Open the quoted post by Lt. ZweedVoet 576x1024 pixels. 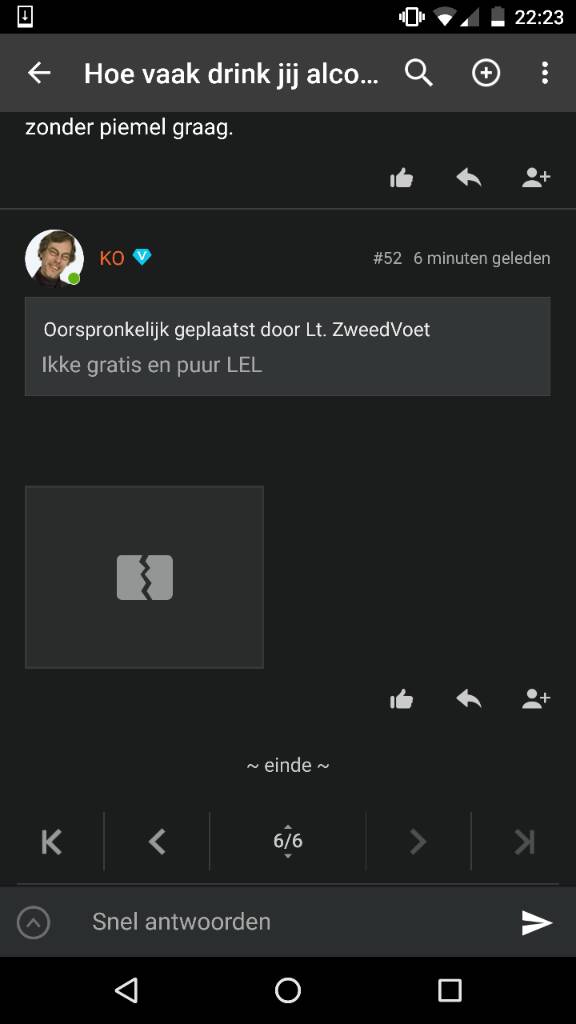click(287, 346)
